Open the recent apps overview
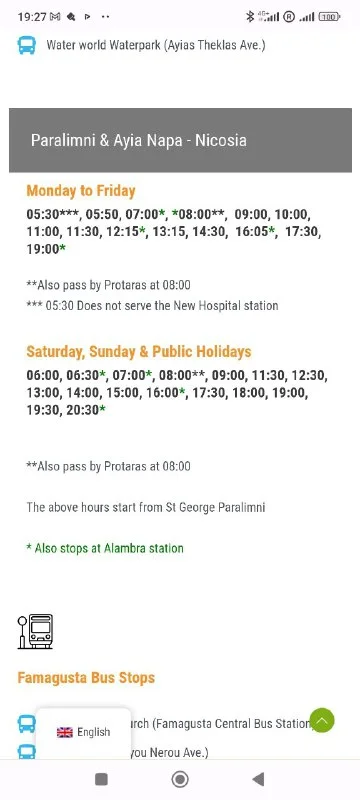 coord(101,779)
